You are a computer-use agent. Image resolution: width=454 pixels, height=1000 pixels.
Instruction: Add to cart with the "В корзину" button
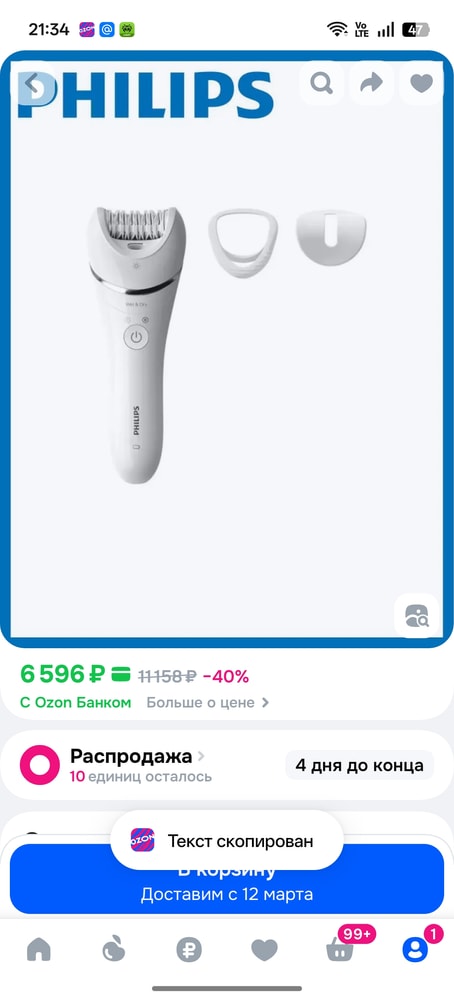point(227,879)
